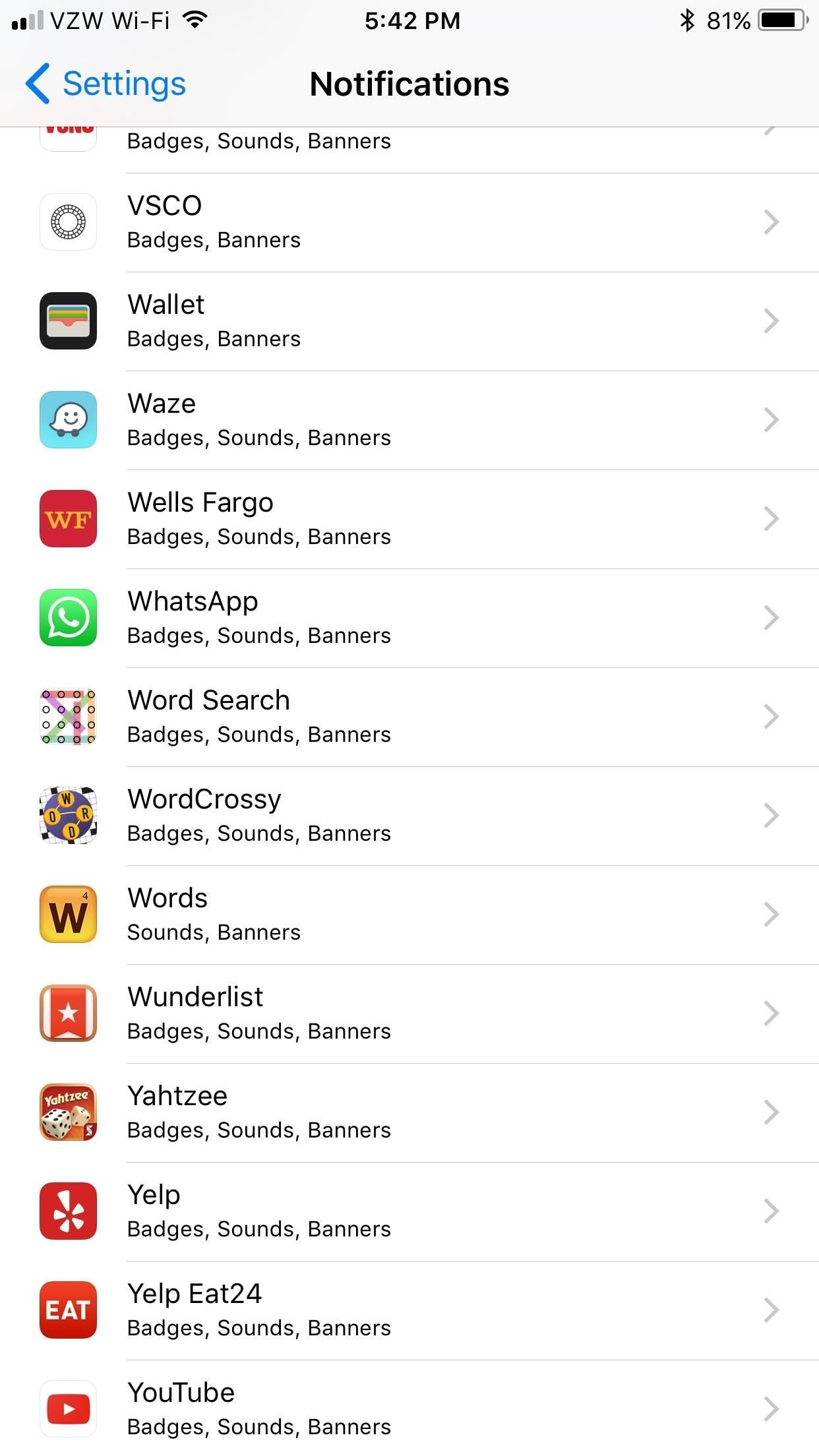Open VSCO notification settings
The image size is (819, 1456).
[x=409, y=222]
